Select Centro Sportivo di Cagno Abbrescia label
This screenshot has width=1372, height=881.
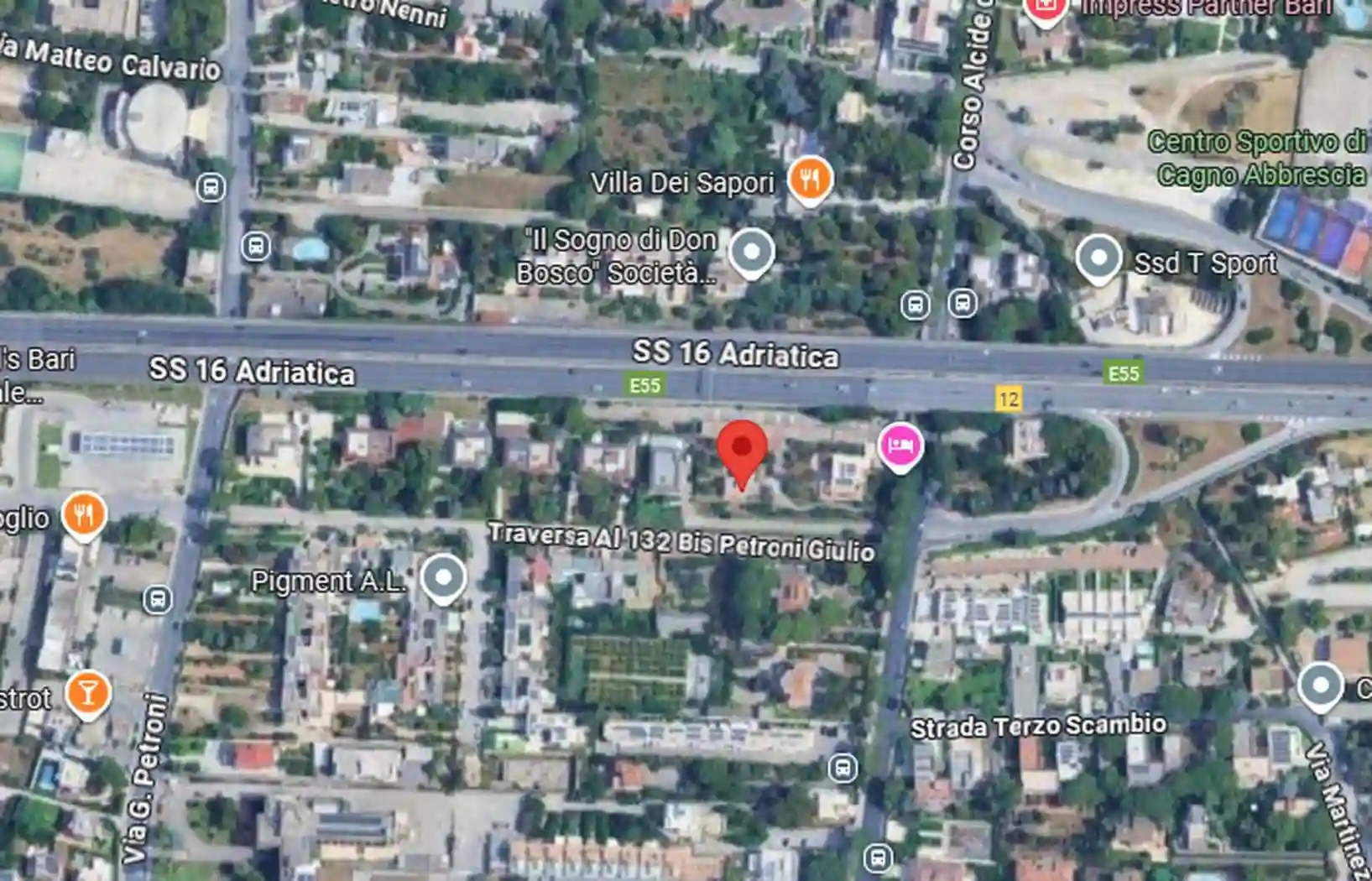[1257, 158]
